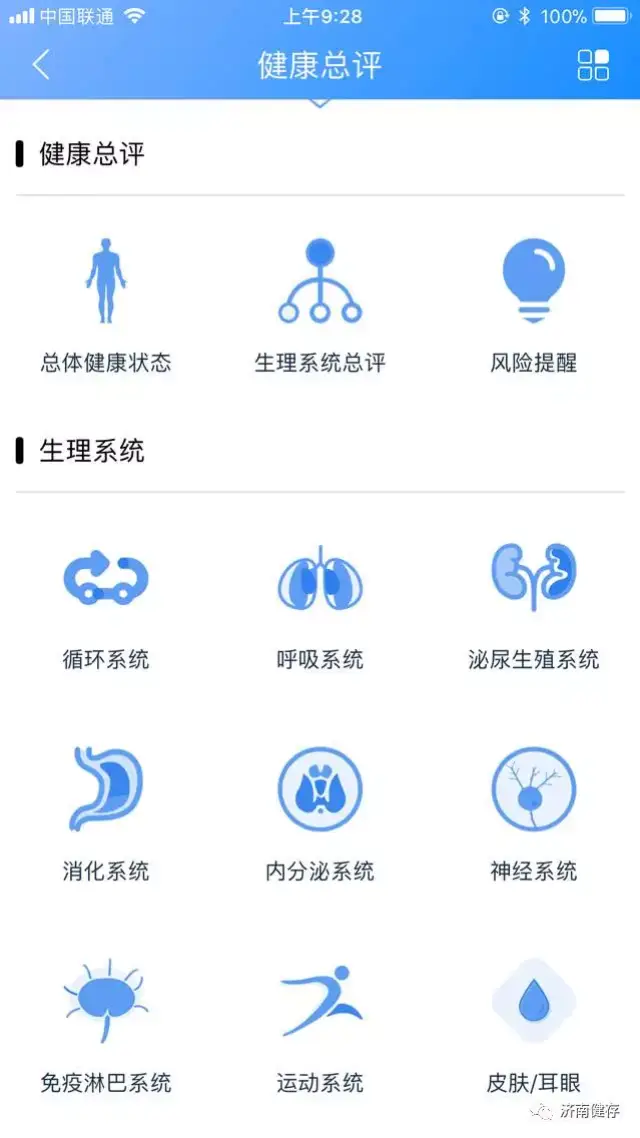Open the grid menu icon in header
The height and width of the screenshot is (1138, 640).
(x=593, y=65)
